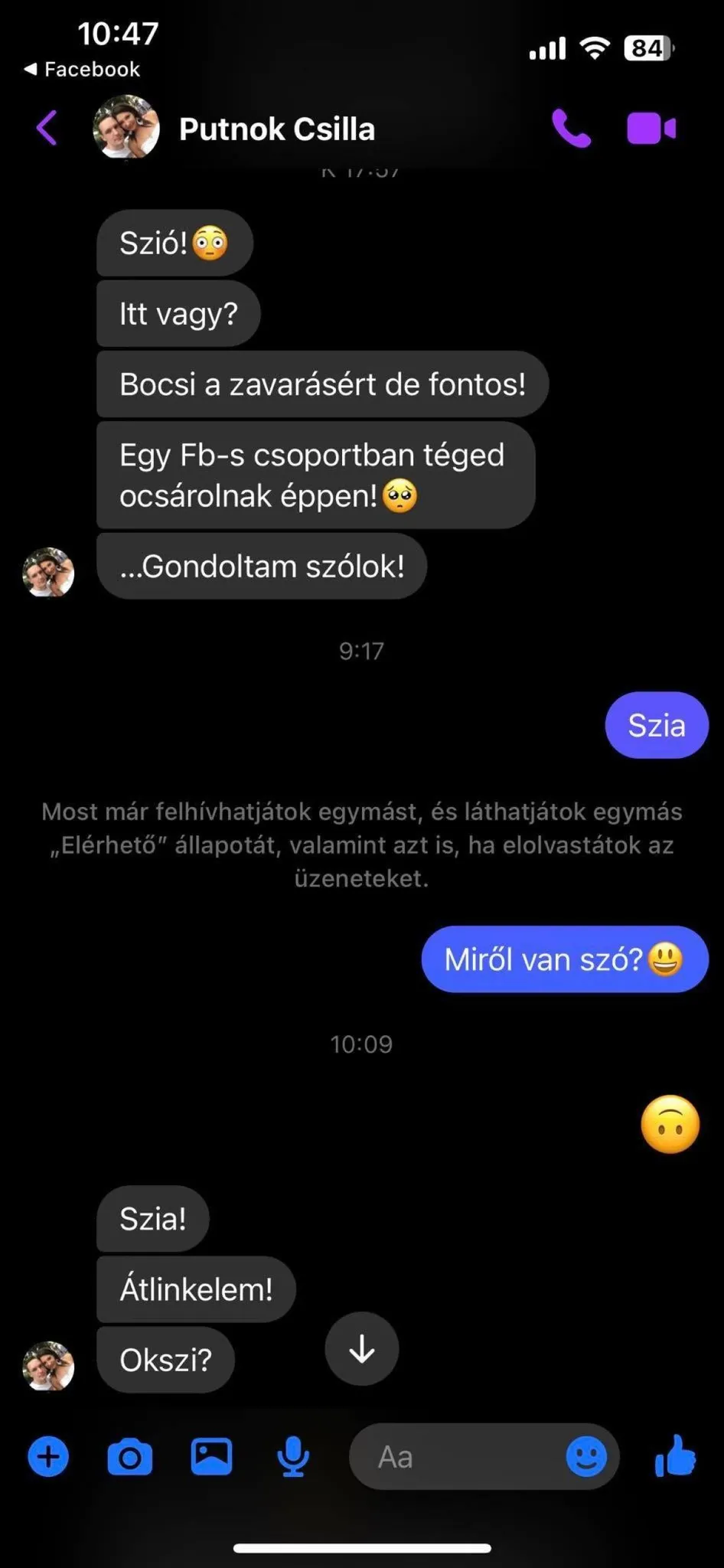
Task: Open the emoji picker in the message field
Action: 586,1456
